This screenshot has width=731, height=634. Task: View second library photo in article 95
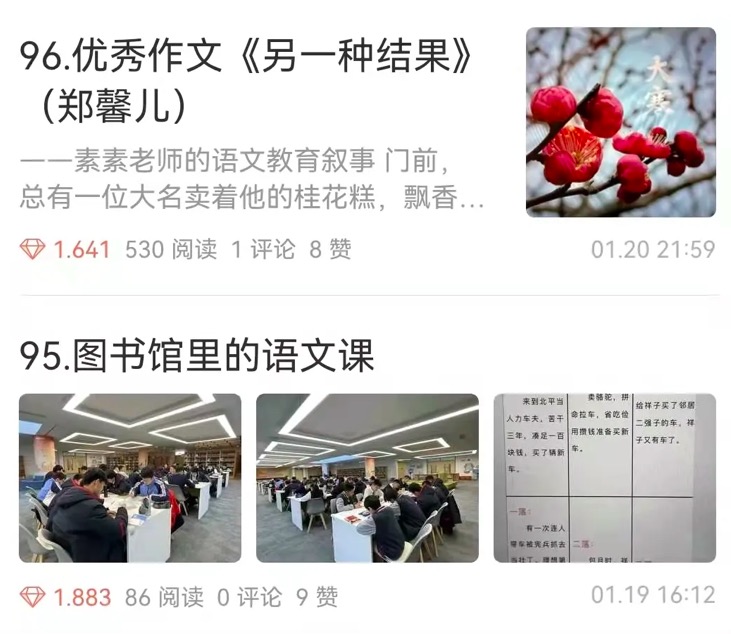tap(367, 478)
